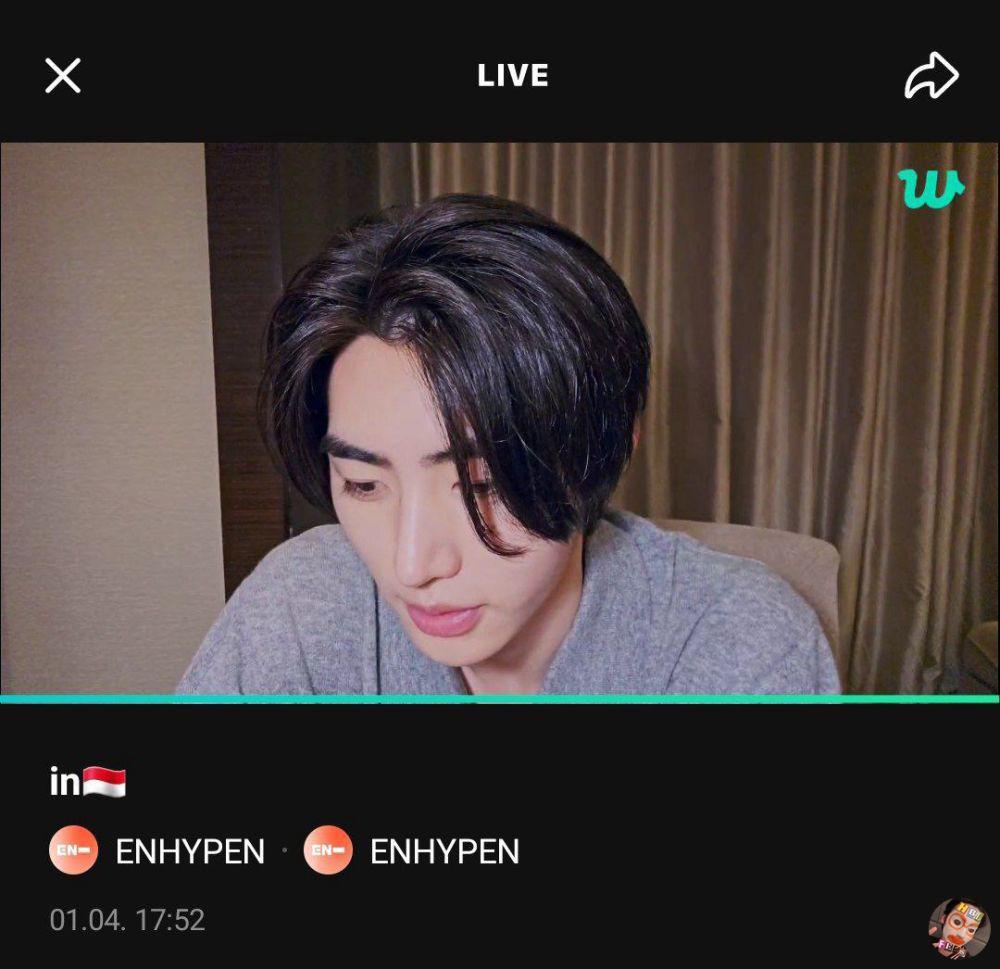Image resolution: width=1000 pixels, height=969 pixels.
Task: Open the first ENHYPEN community link
Action: [x=158, y=852]
